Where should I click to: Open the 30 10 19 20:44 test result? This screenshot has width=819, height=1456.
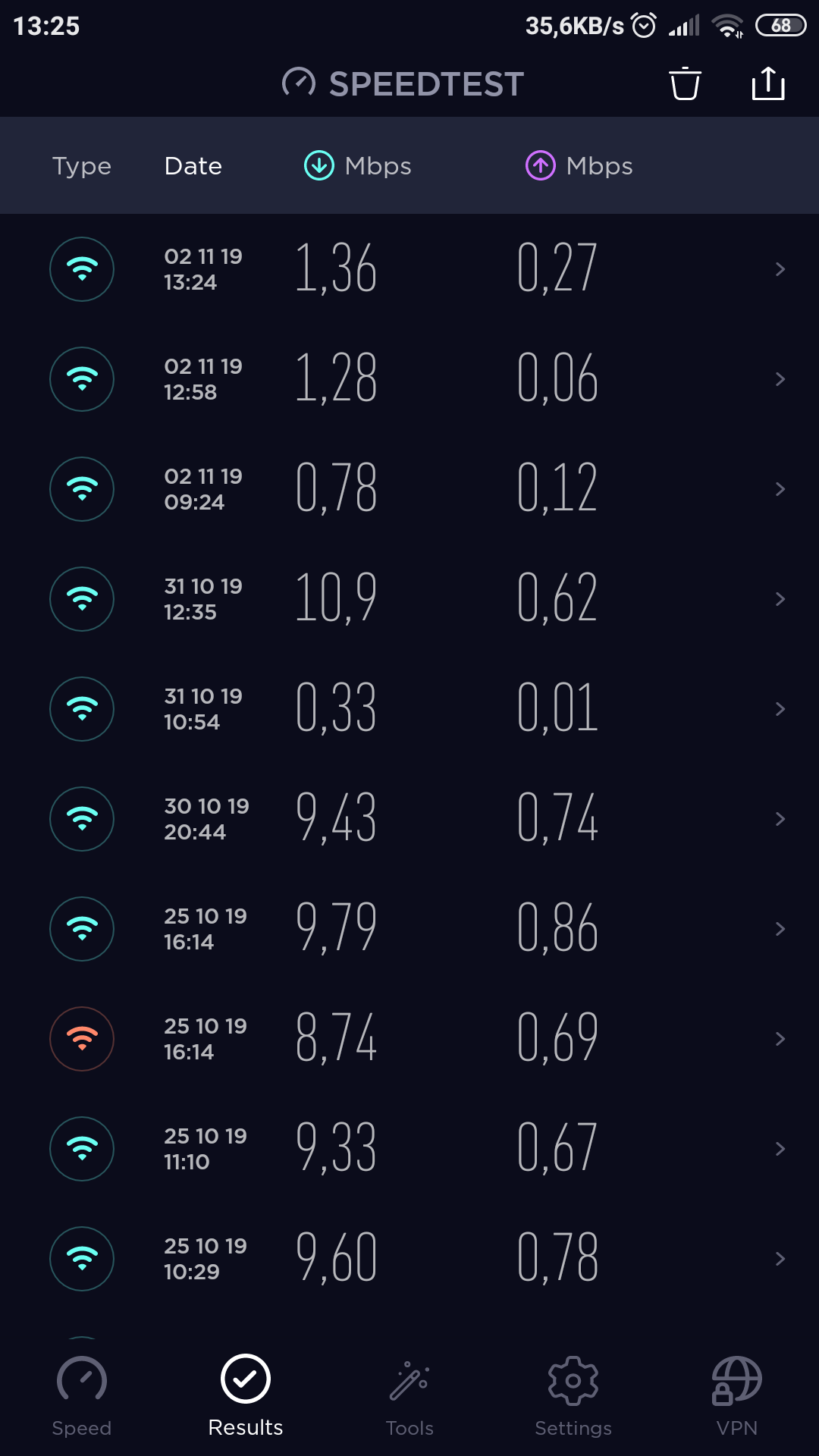coord(409,819)
